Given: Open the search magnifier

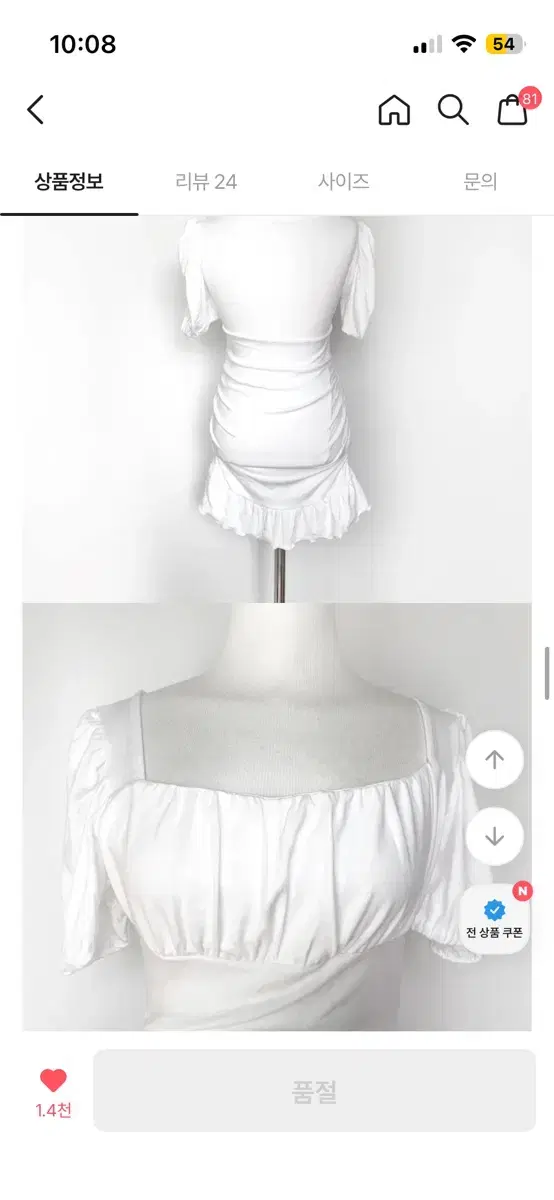Looking at the screenshot, I should 453,110.
